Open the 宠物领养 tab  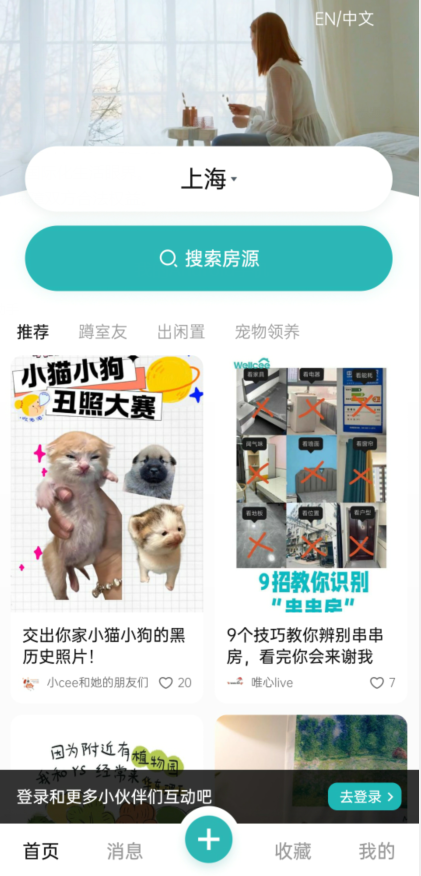pyautogui.click(x=267, y=332)
